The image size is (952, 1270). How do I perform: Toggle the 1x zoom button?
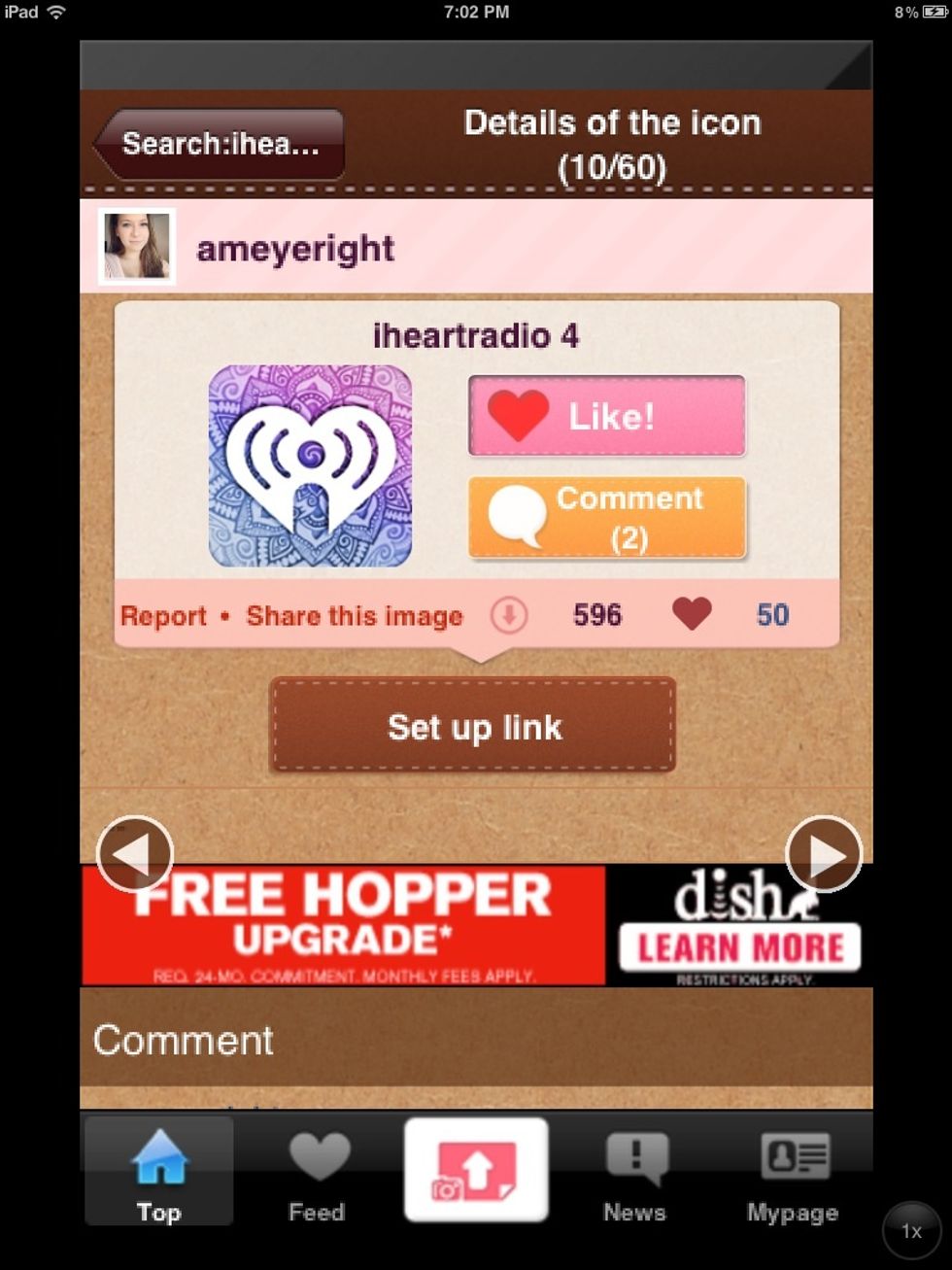tap(910, 1230)
